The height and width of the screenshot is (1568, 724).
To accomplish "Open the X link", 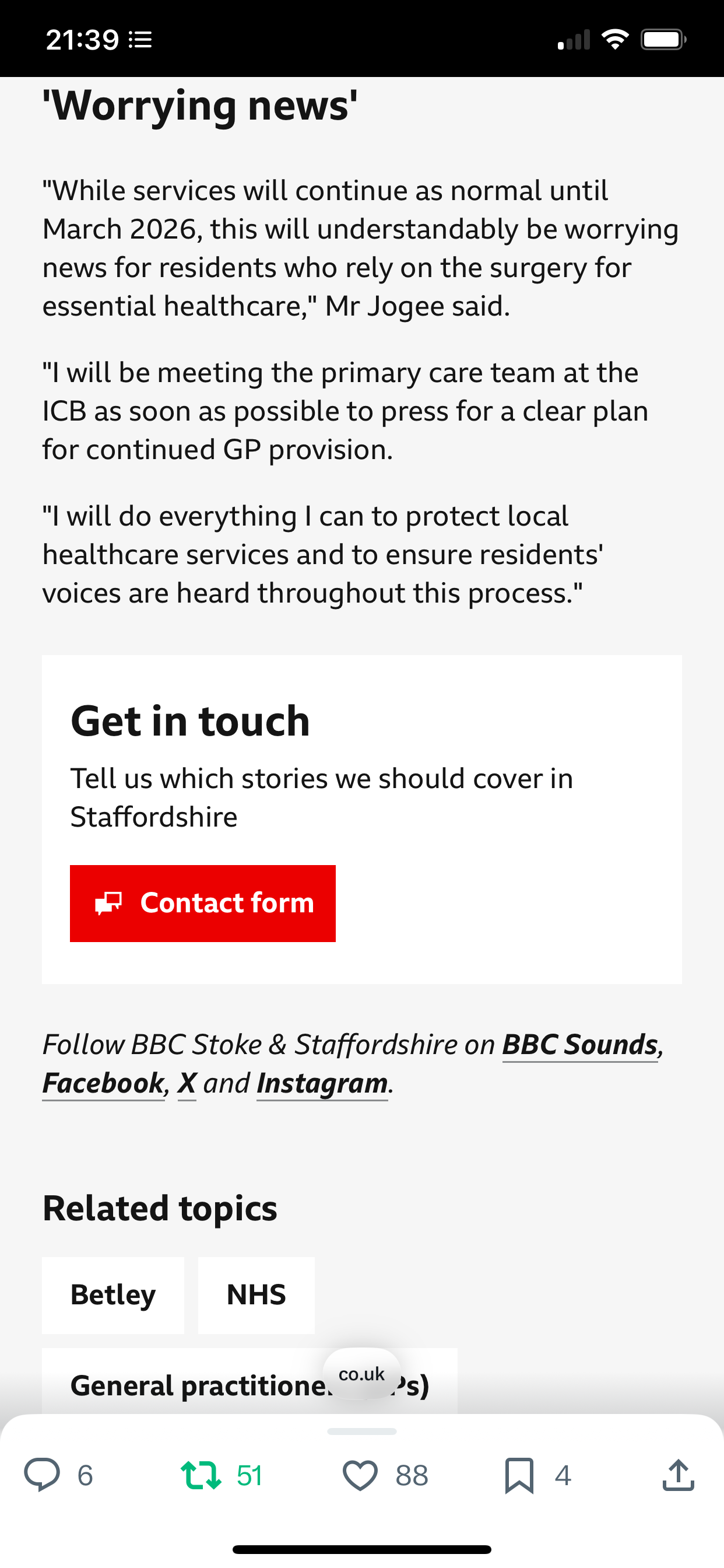I will coord(187,1083).
